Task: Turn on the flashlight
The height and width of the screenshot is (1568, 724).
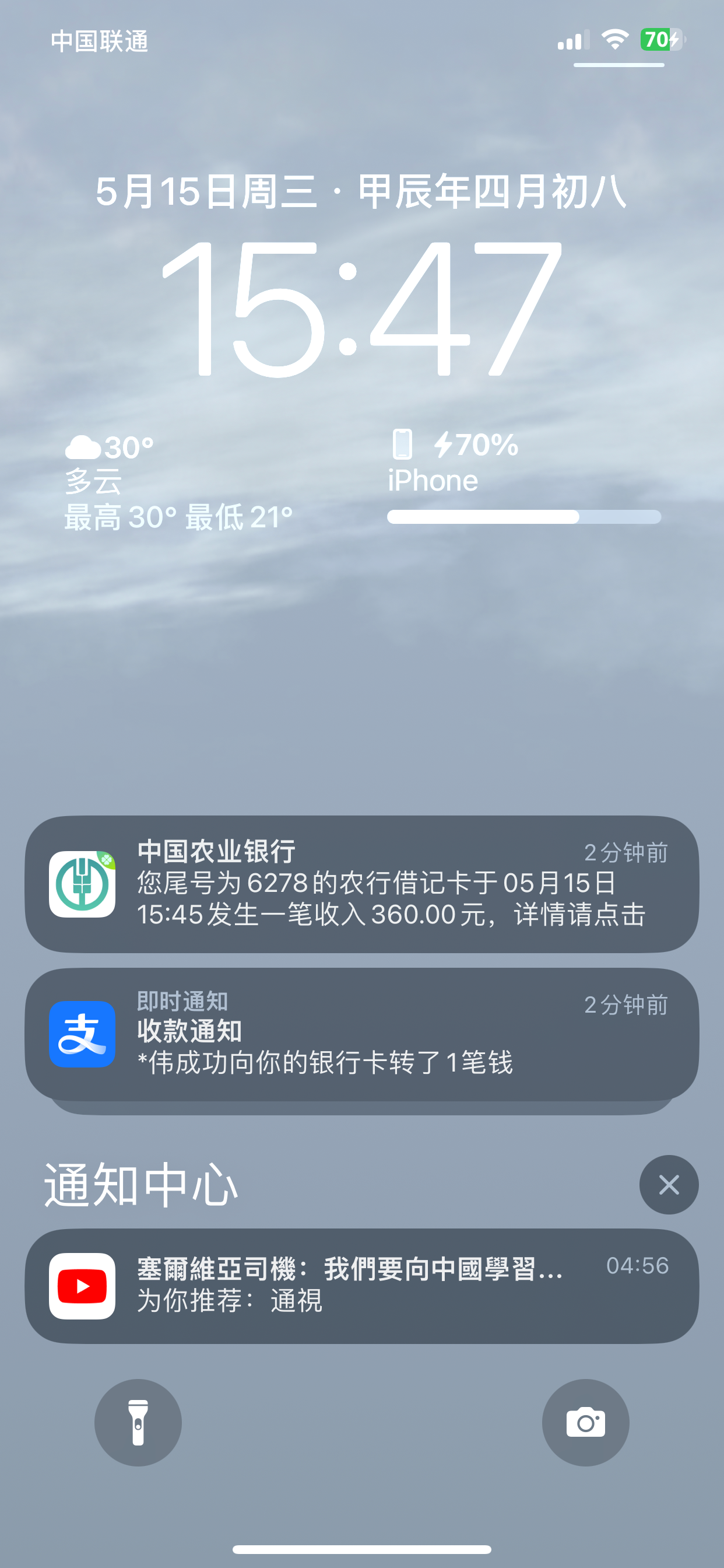Action: coord(138,1422)
